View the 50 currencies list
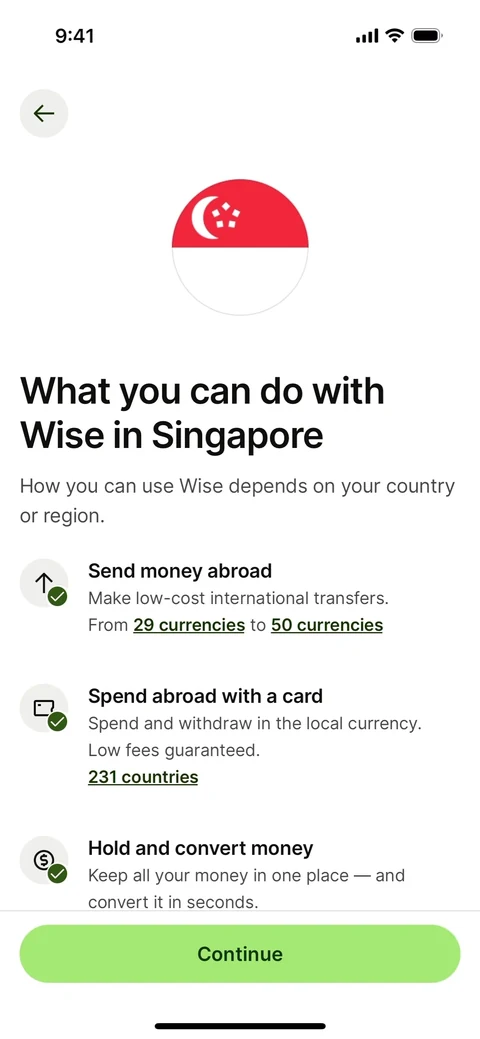480x1039 pixels. (327, 625)
